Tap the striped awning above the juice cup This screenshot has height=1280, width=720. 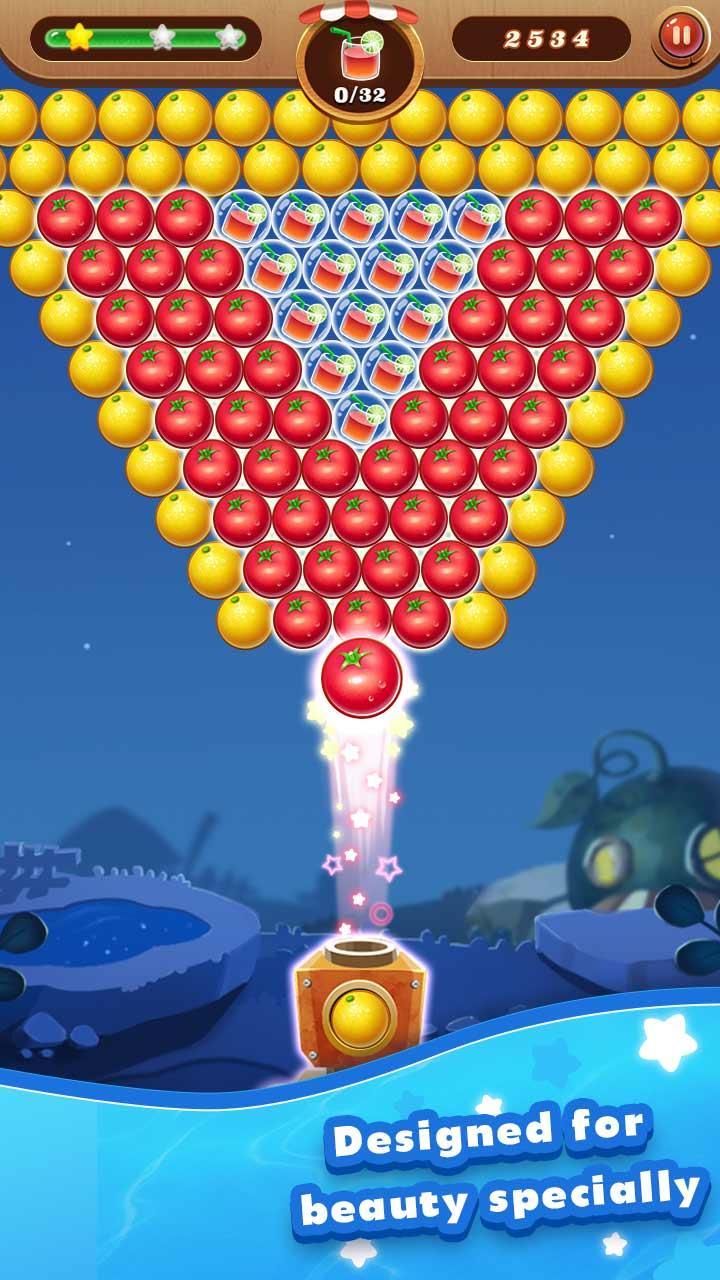click(360, 12)
